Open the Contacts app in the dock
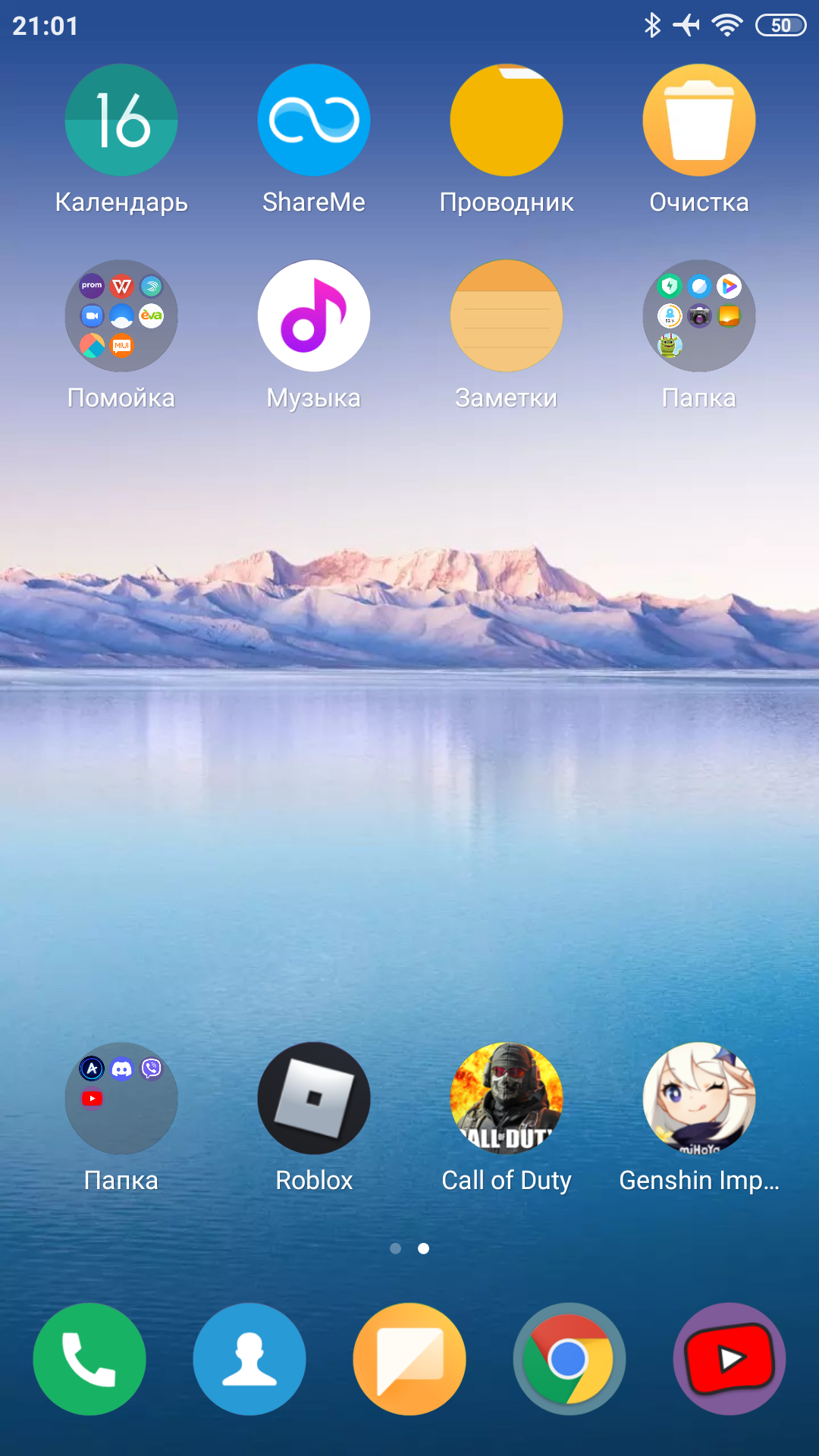Screen dimensions: 819x1456 point(249,1359)
